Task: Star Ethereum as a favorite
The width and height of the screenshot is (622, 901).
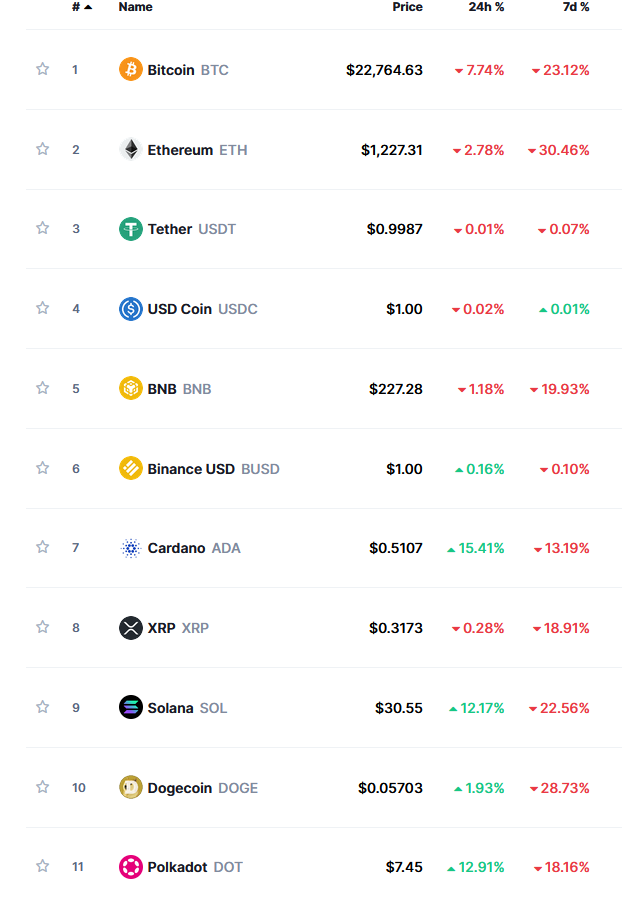Action: [42, 149]
